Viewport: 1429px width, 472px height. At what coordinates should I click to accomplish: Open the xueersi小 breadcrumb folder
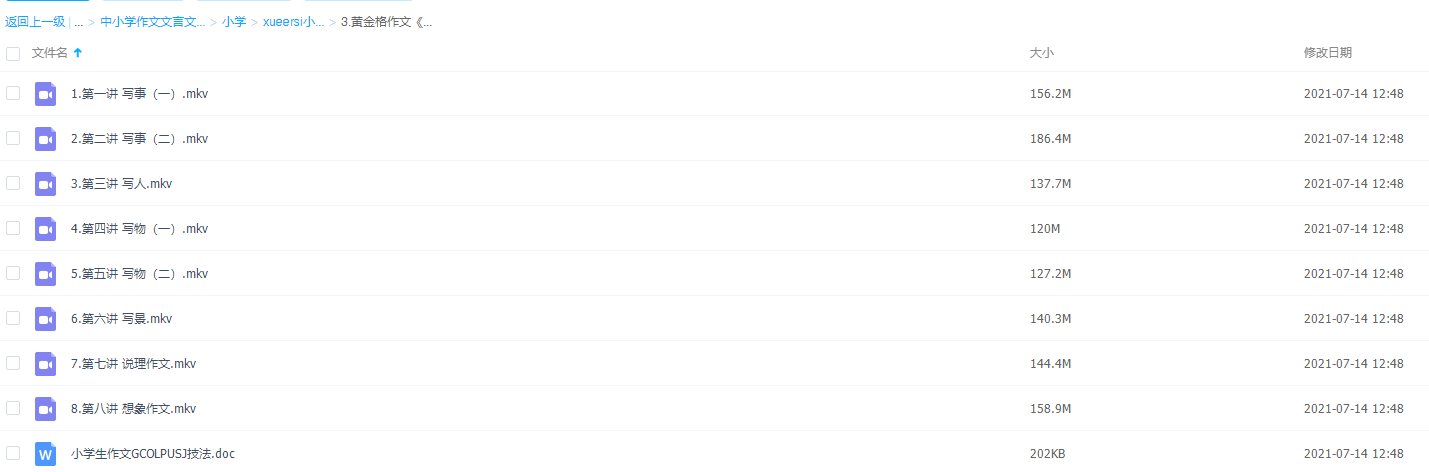click(293, 21)
